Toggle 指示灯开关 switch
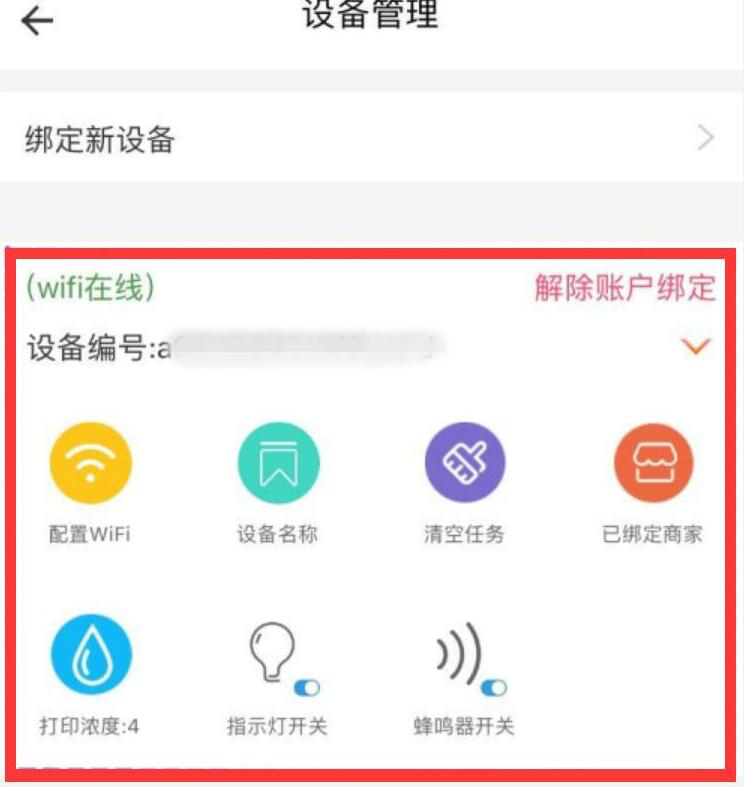This screenshot has width=744, height=787. tap(306, 688)
